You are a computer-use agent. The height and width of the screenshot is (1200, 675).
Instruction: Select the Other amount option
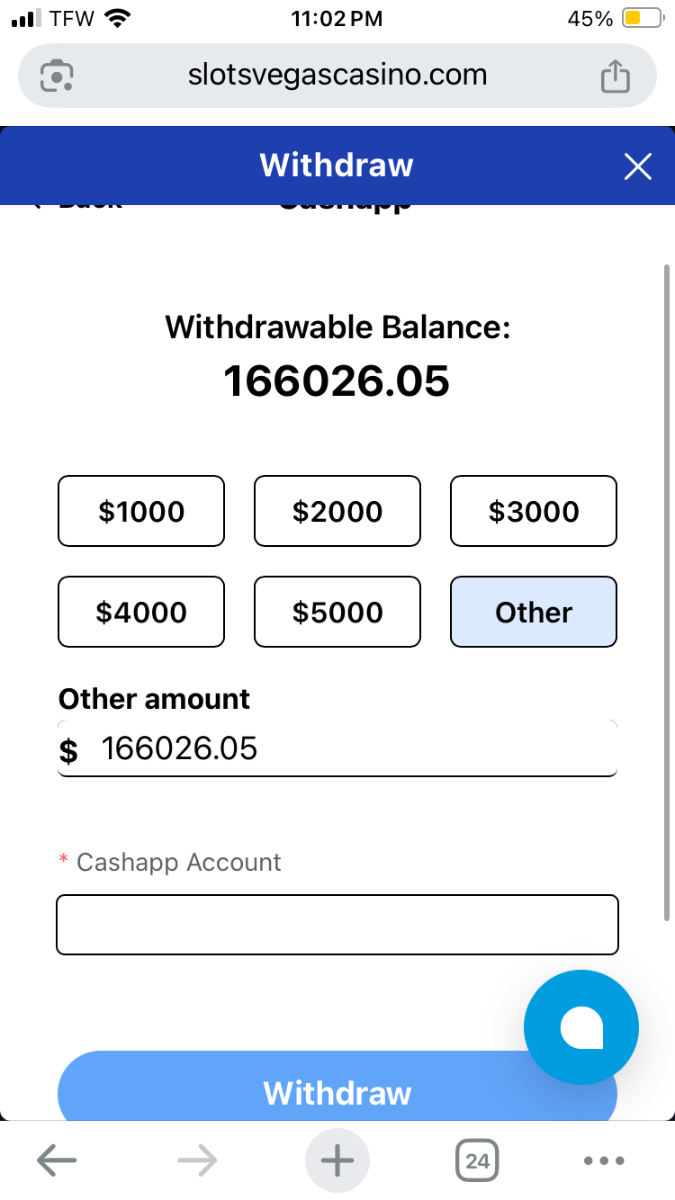tap(534, 612)
